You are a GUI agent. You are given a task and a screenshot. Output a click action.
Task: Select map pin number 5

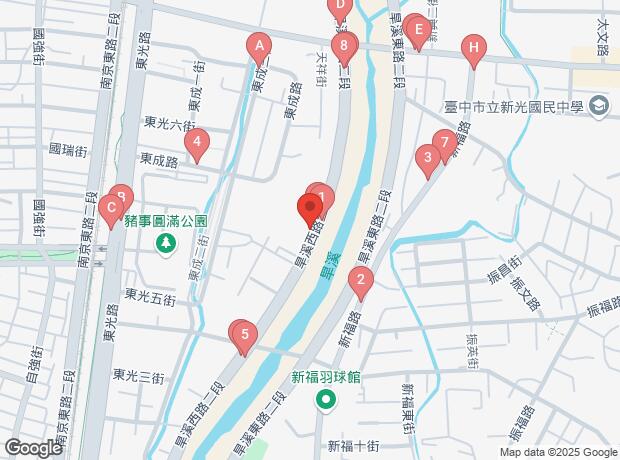245,335
